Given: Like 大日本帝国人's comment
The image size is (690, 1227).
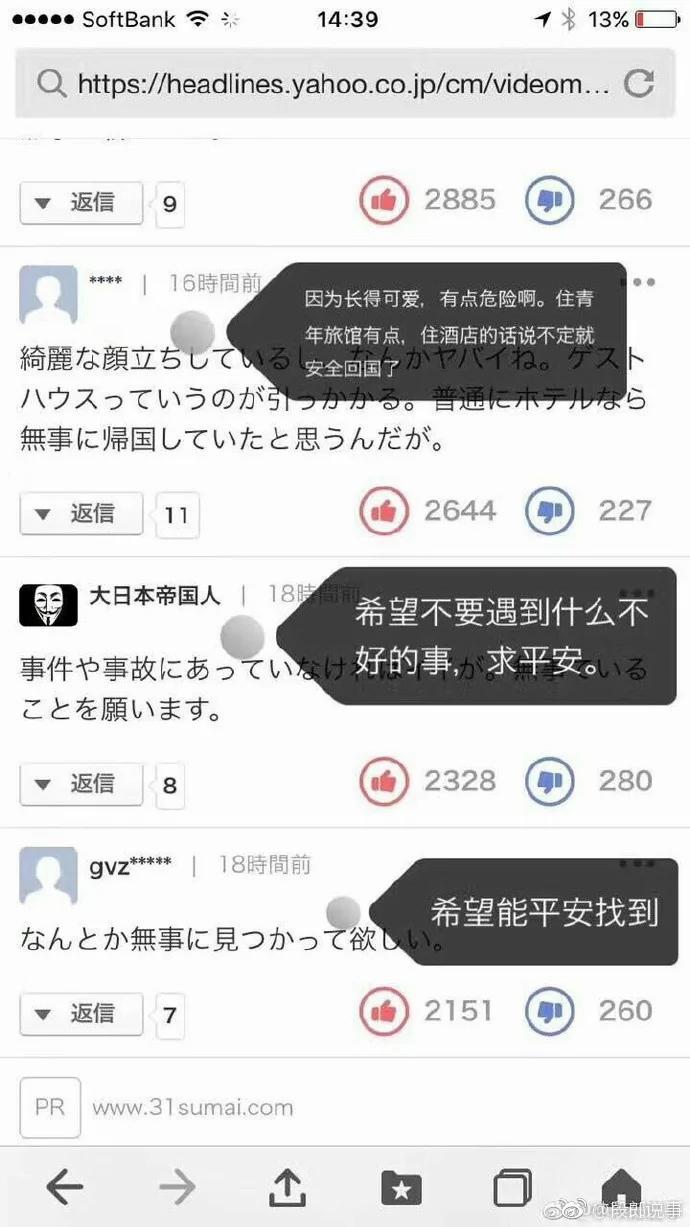Looking at the screenshot, I should tap(384, 781).
